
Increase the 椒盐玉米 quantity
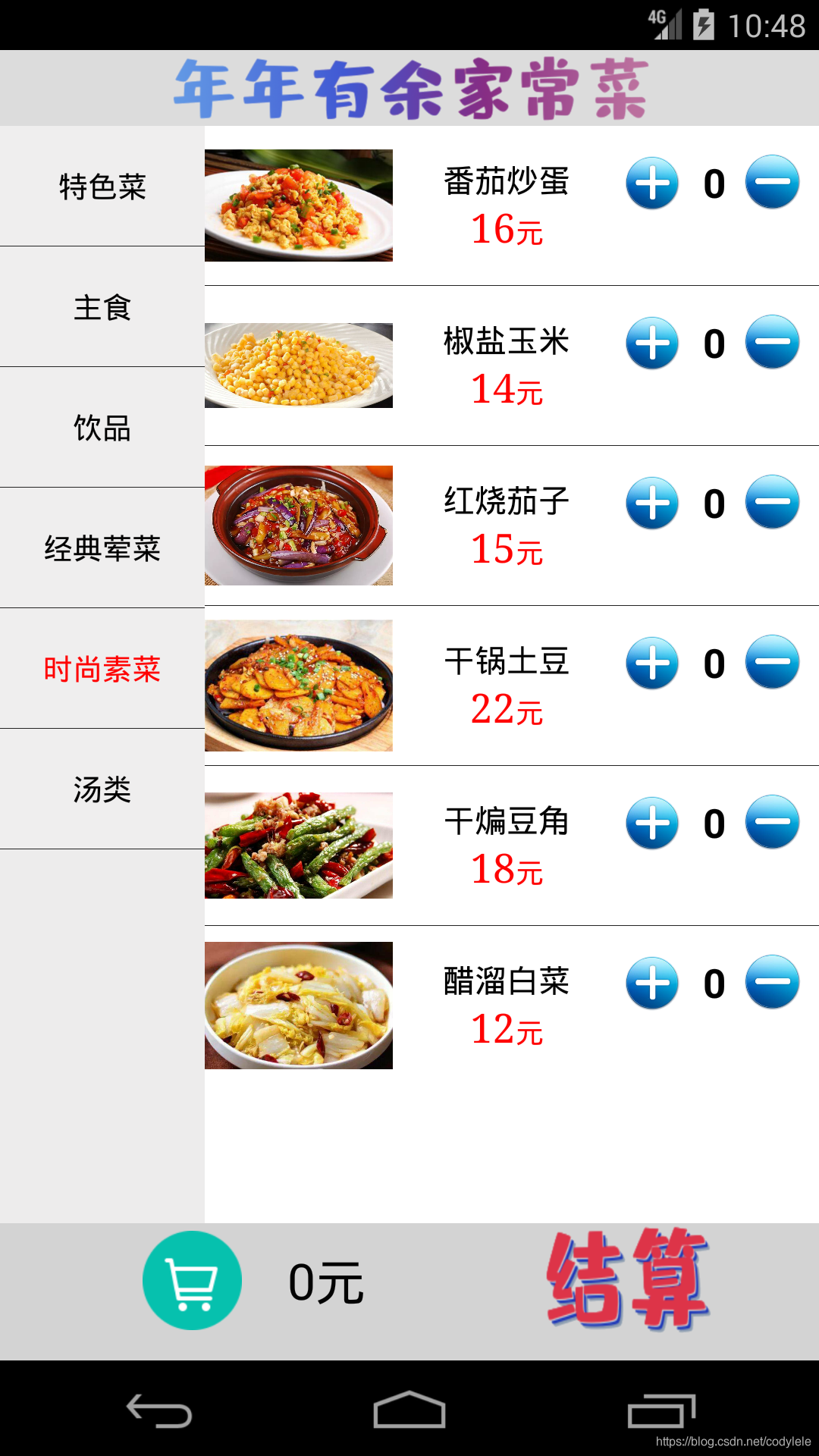[x=651, y=344]
